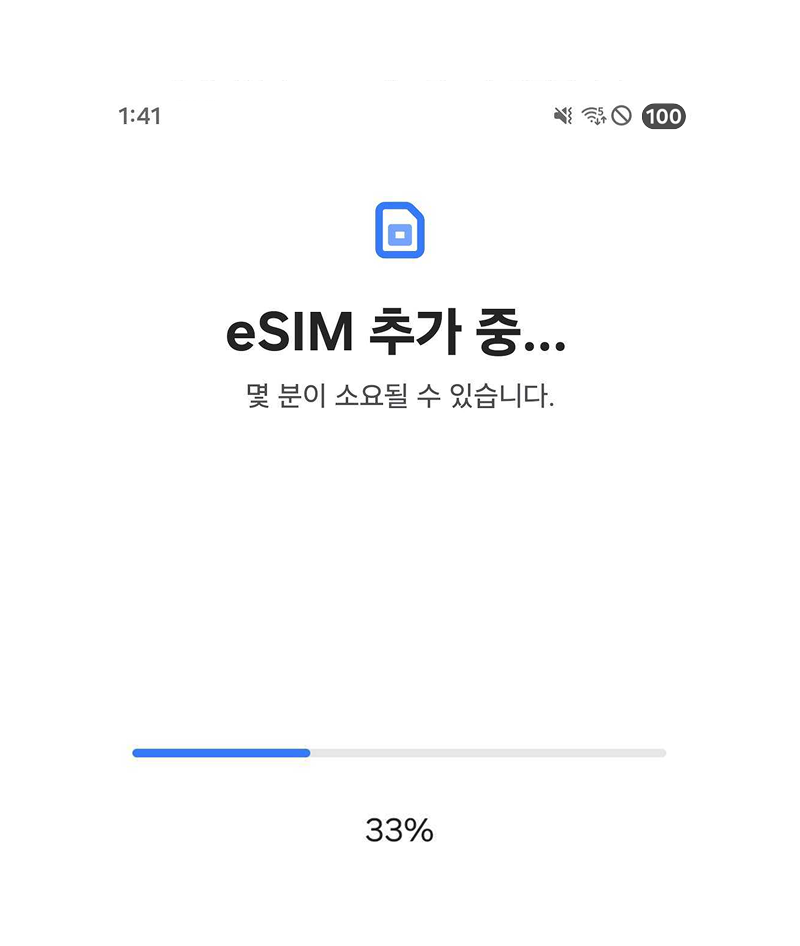The image size is (800, 946).
Task: Tap the blue eSIM card icon
Action: point(400,228)
